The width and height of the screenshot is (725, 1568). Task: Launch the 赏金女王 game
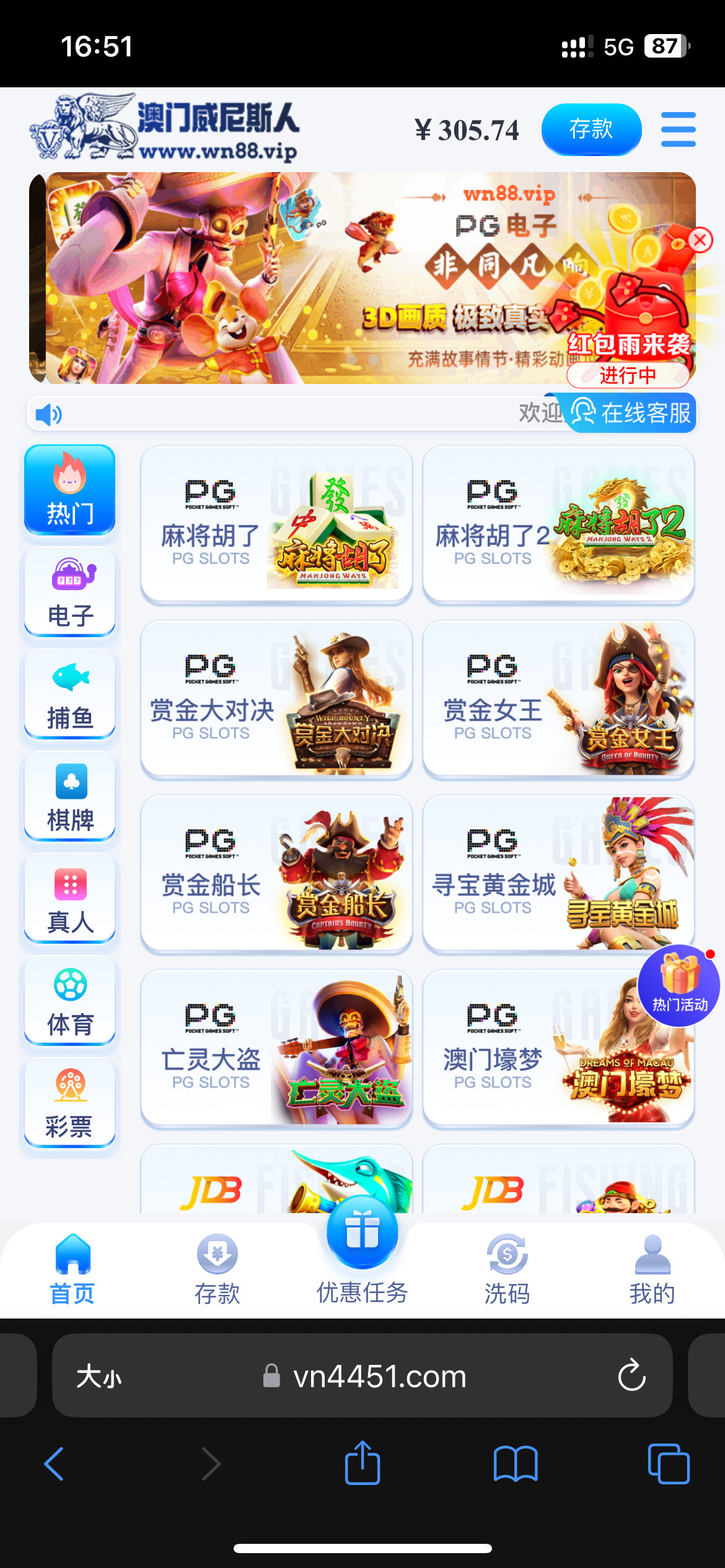click(x=558, y=698)
